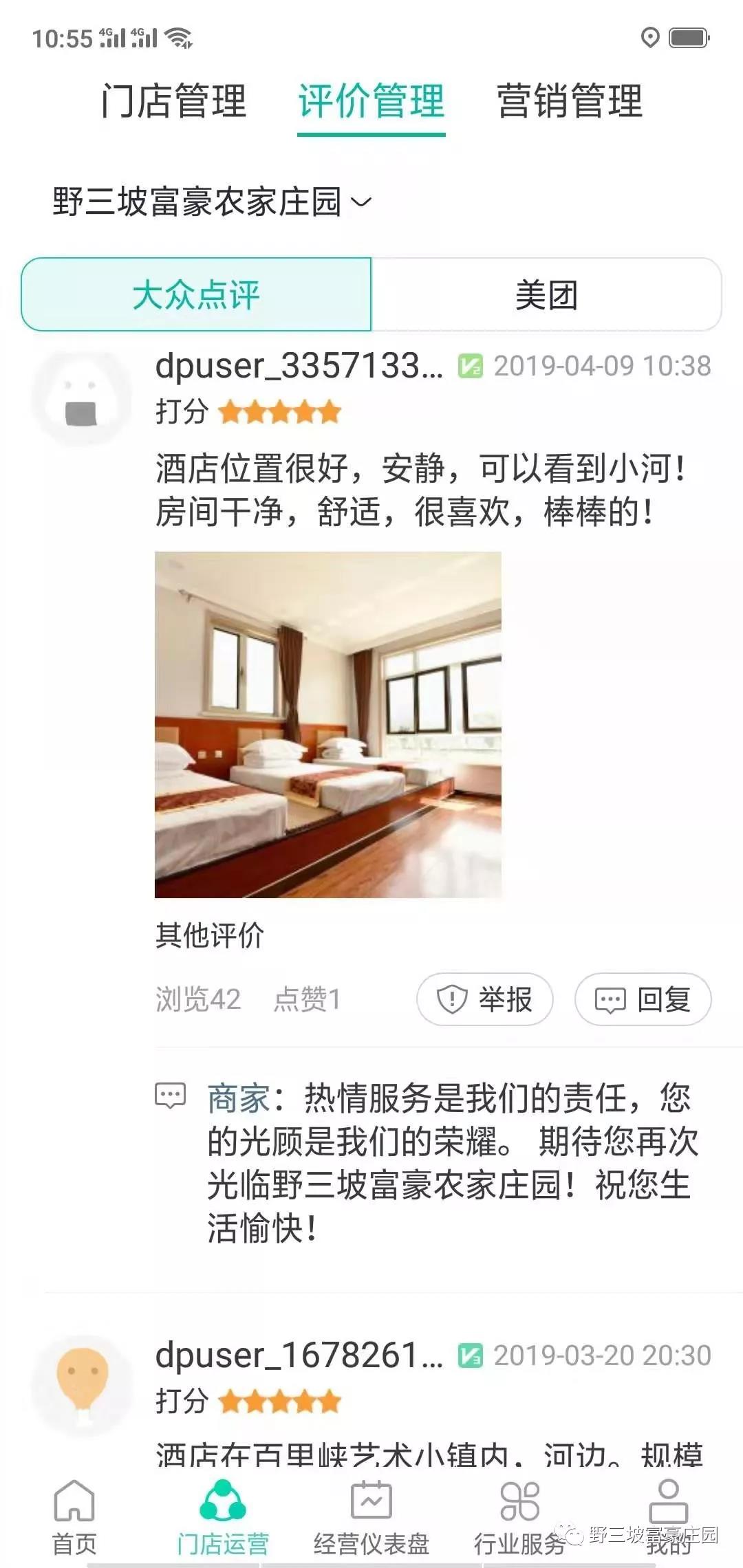
Task: Switch to the 门店管理 tab
Action: tap(173, 101)
